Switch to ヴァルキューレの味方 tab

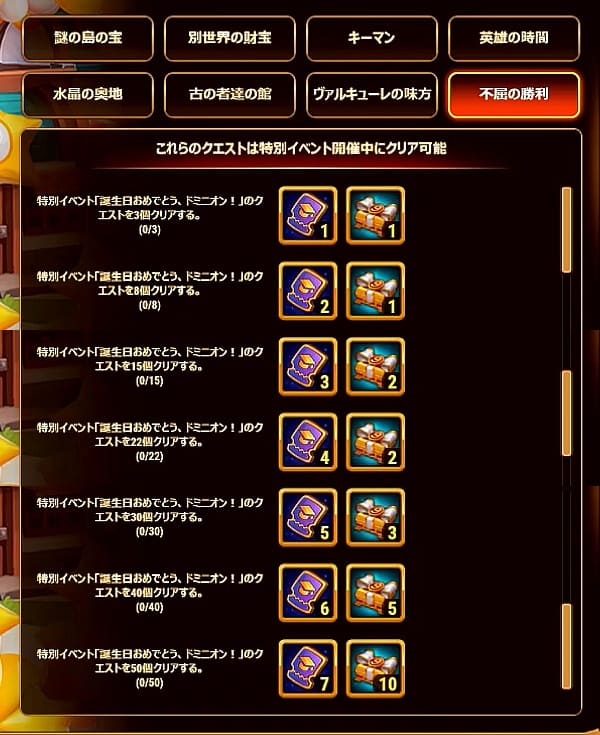[371, 95]
